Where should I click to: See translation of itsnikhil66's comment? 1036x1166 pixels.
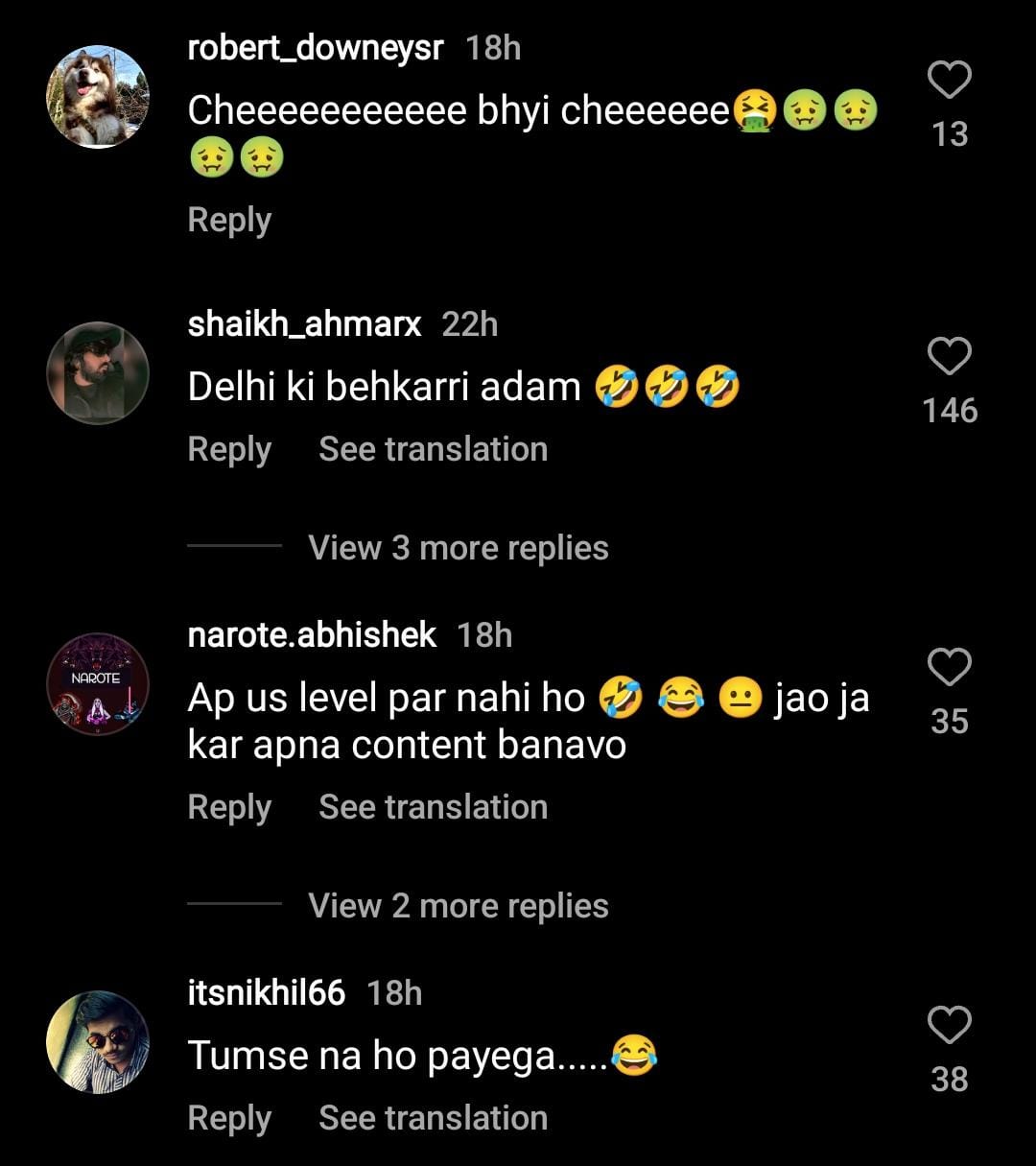click(x=433, y=1118)
